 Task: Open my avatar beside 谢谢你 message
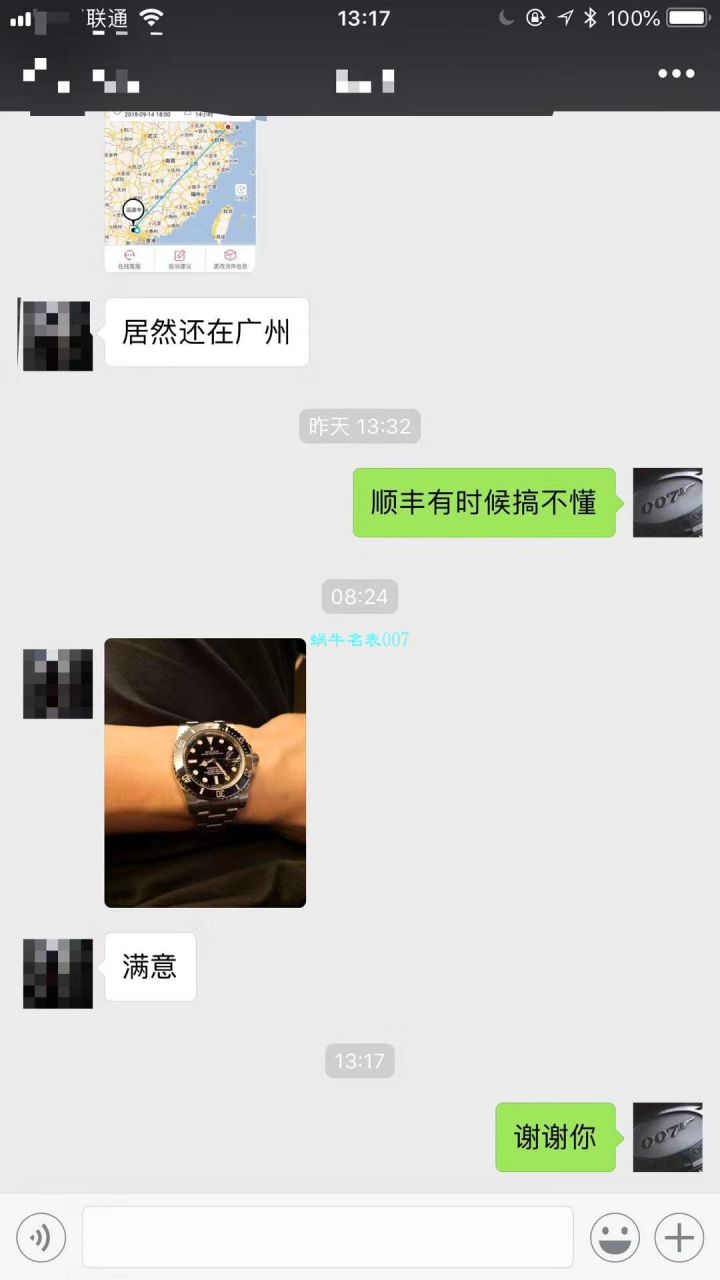point(667,1137)
